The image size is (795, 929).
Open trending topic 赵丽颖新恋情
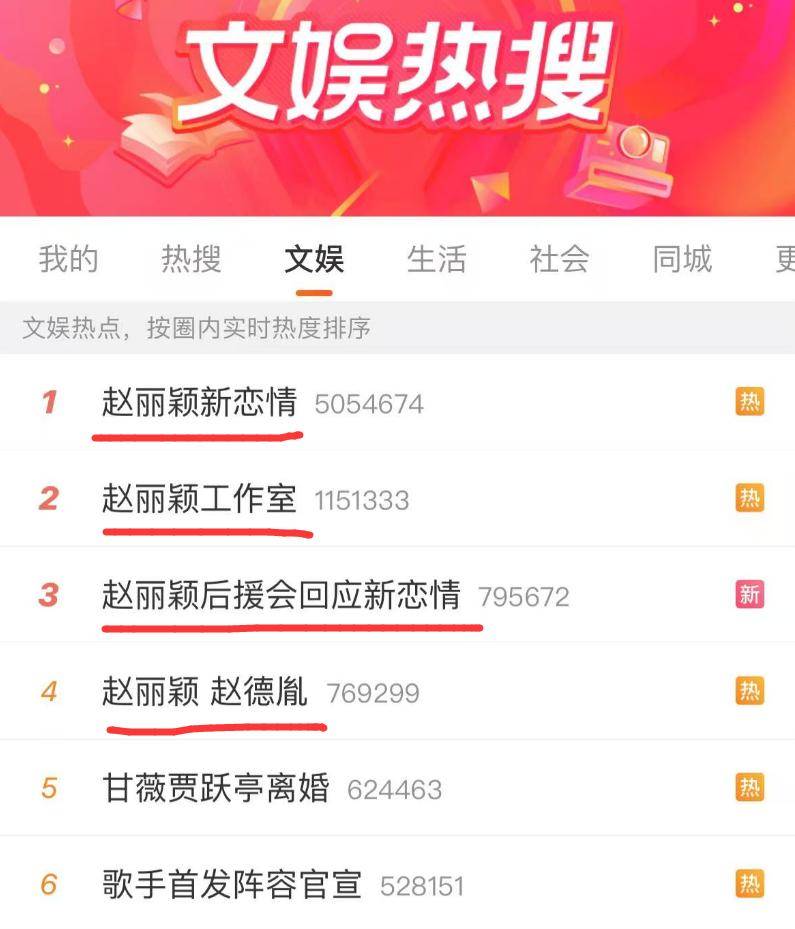[200, 403]
